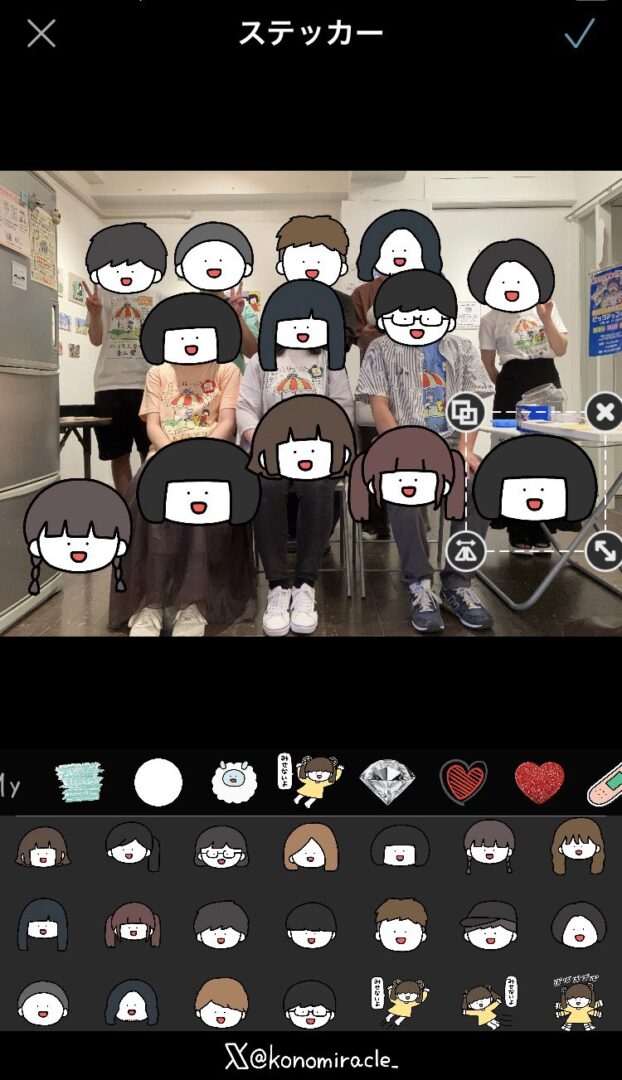Screen dimensions: 622x1080
Task: Add the gray-haired face sticker
Action: pyautogui.click(x=43, y=1001)
